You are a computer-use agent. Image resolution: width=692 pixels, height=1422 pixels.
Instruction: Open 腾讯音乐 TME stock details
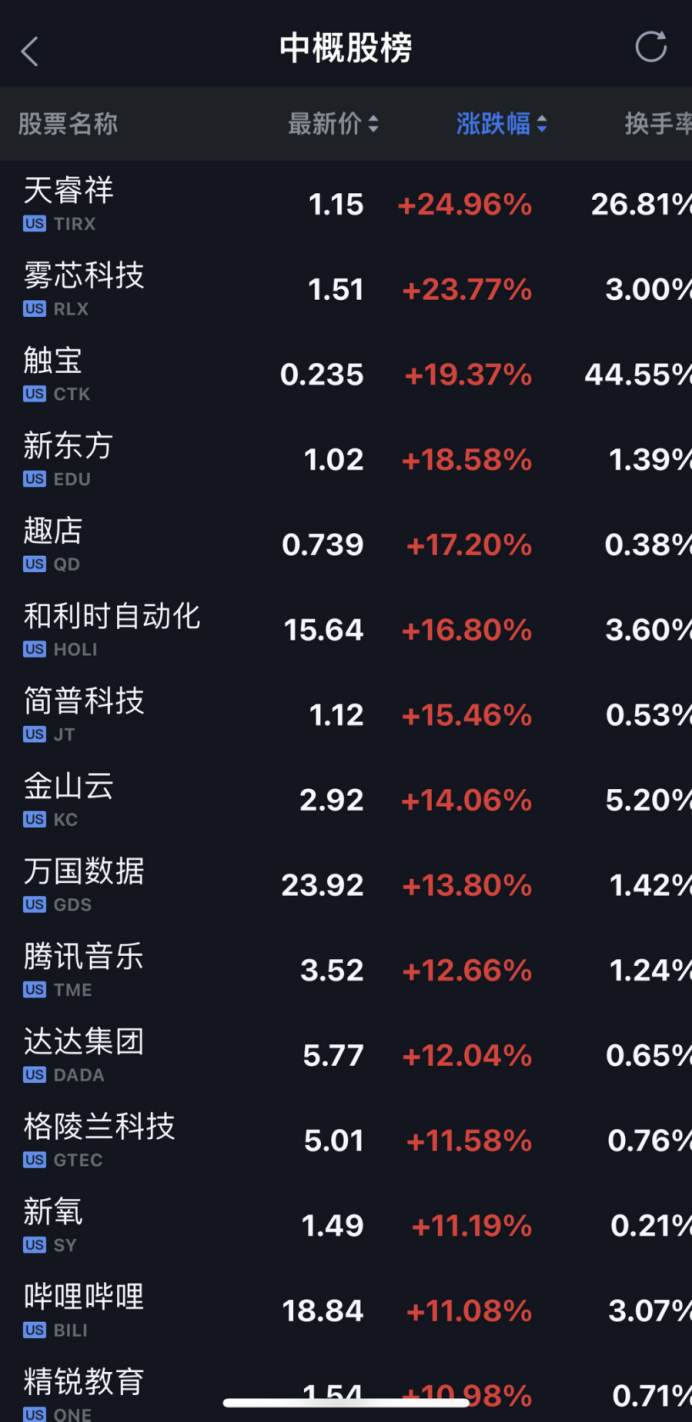pyautogui.click(x=84, y=968)
